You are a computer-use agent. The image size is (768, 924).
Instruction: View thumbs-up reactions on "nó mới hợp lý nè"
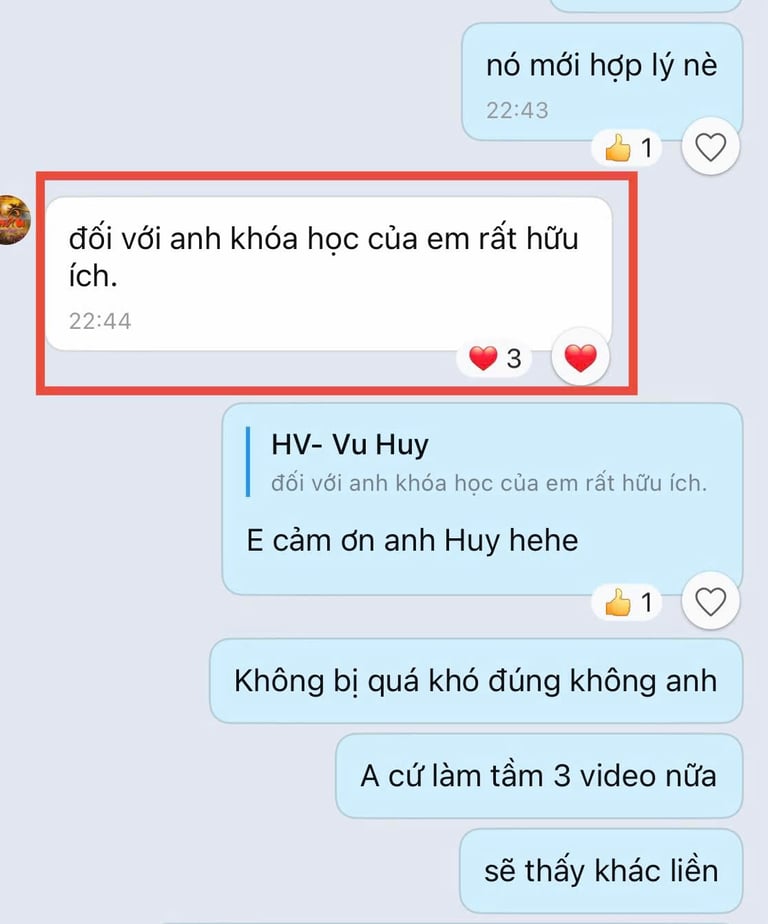[x=627, y=147]
